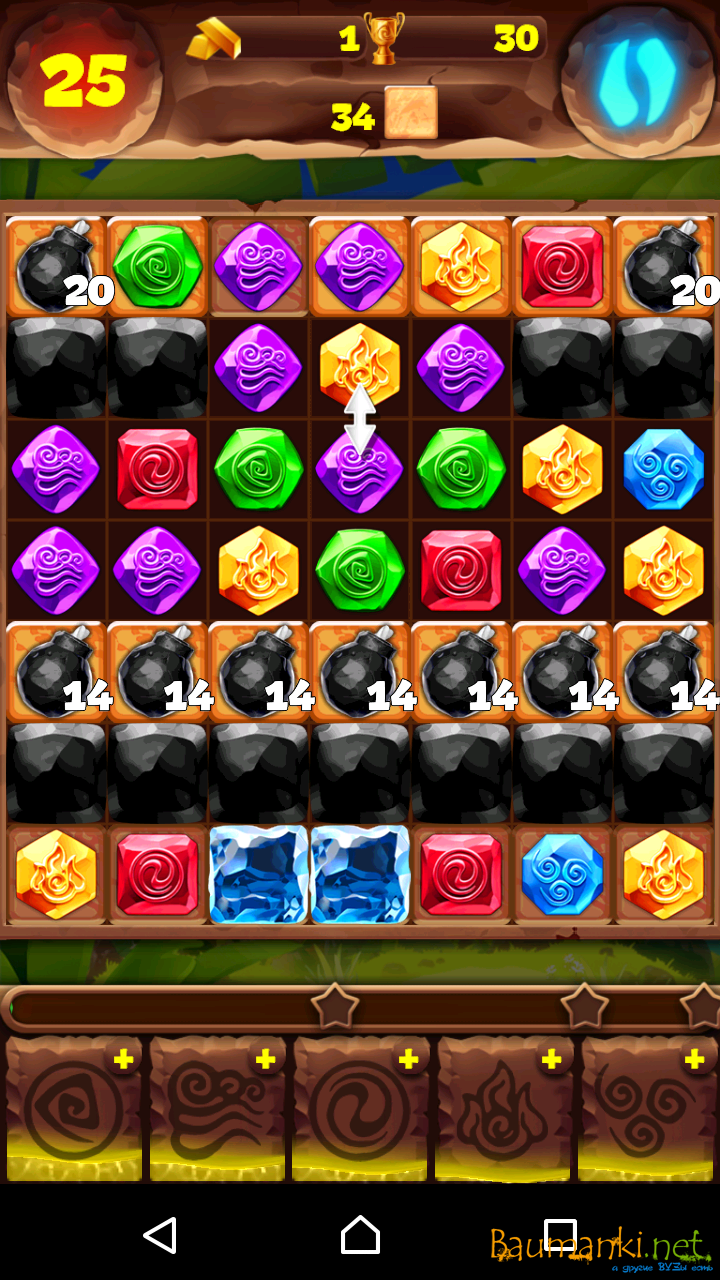Viewport: 720px width, 1280px height.
Task: Select the purple wind gem under the swap arrow
Action: (x=360, y=470)
